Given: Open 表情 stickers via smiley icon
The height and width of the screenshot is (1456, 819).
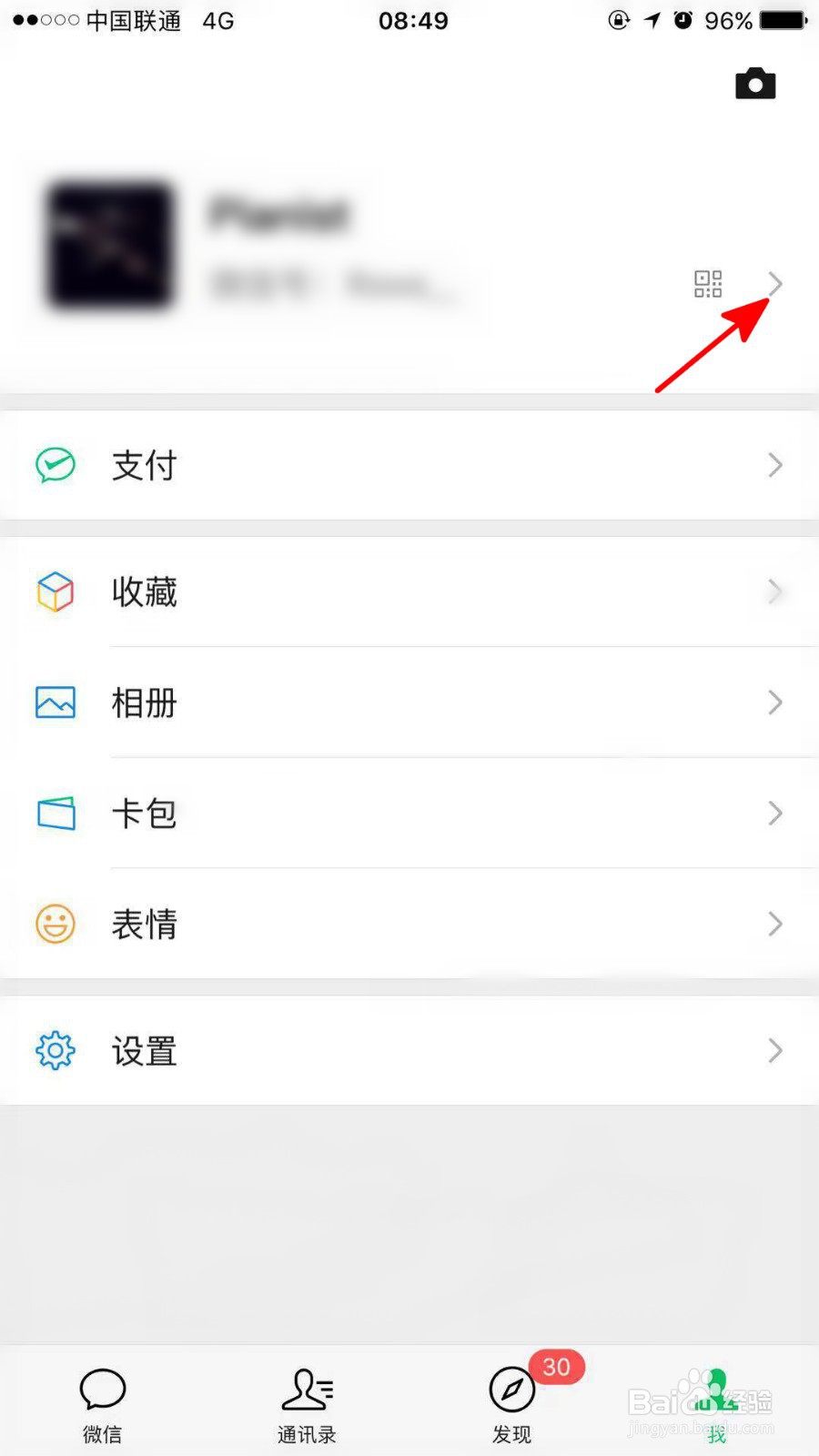Looking at the screenshot, I should pos(55,924).
